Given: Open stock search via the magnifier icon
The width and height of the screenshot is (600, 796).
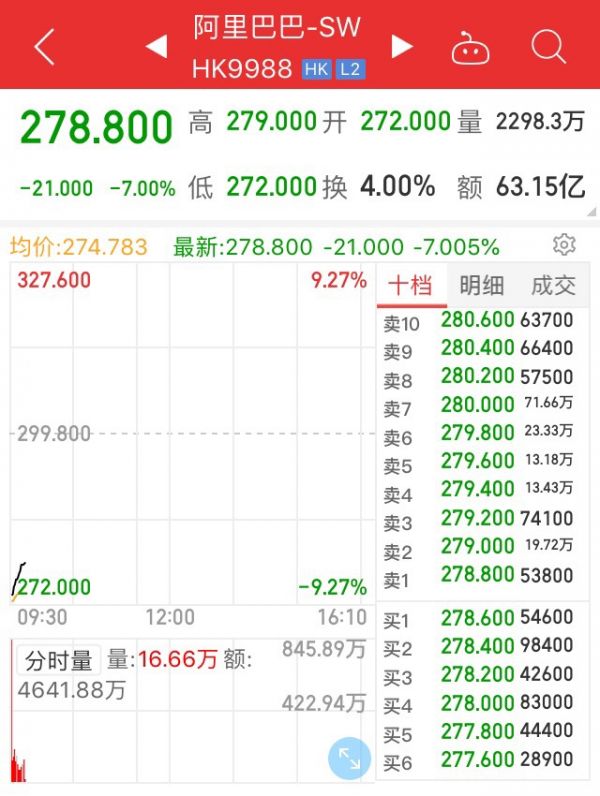Looking at the screenshot, I should tap(548, 46).
